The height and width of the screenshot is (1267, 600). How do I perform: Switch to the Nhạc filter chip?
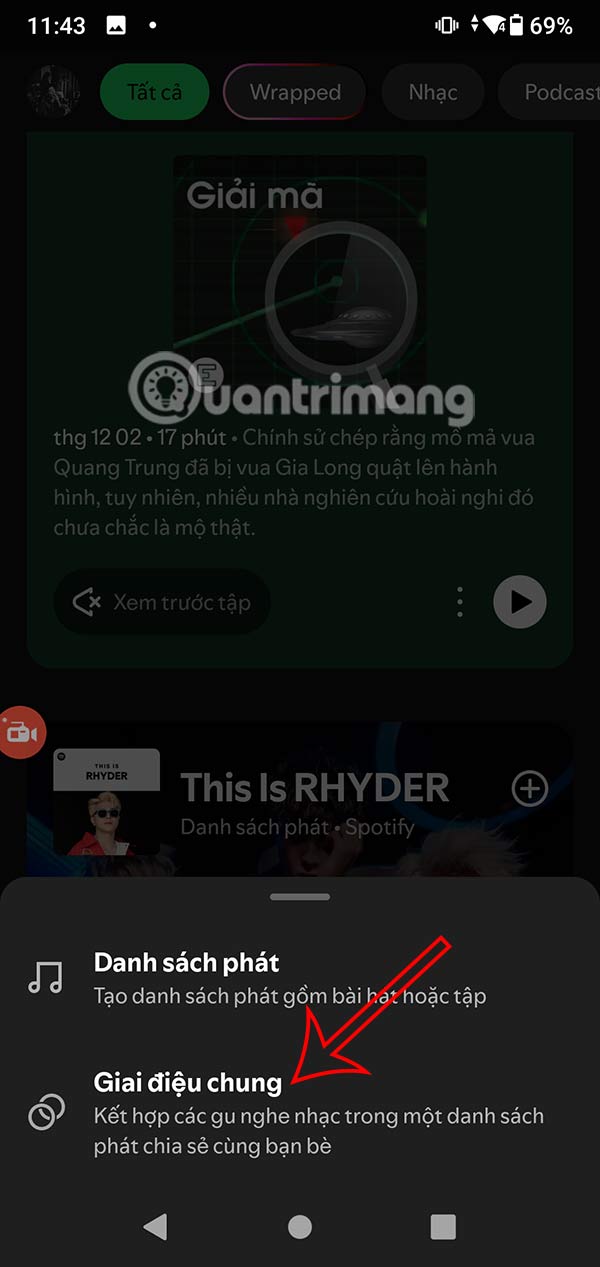click(432, 93)
